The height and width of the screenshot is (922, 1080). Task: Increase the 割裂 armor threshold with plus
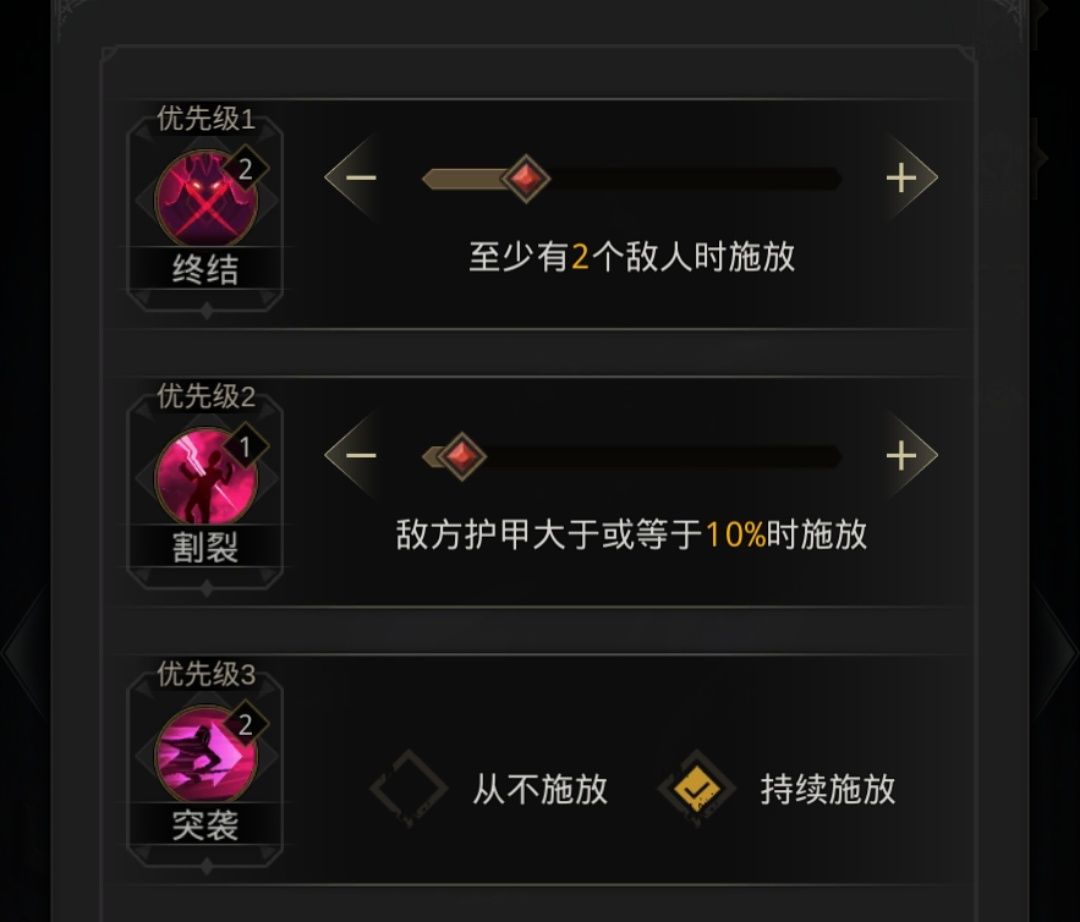[x=902, y=456]
